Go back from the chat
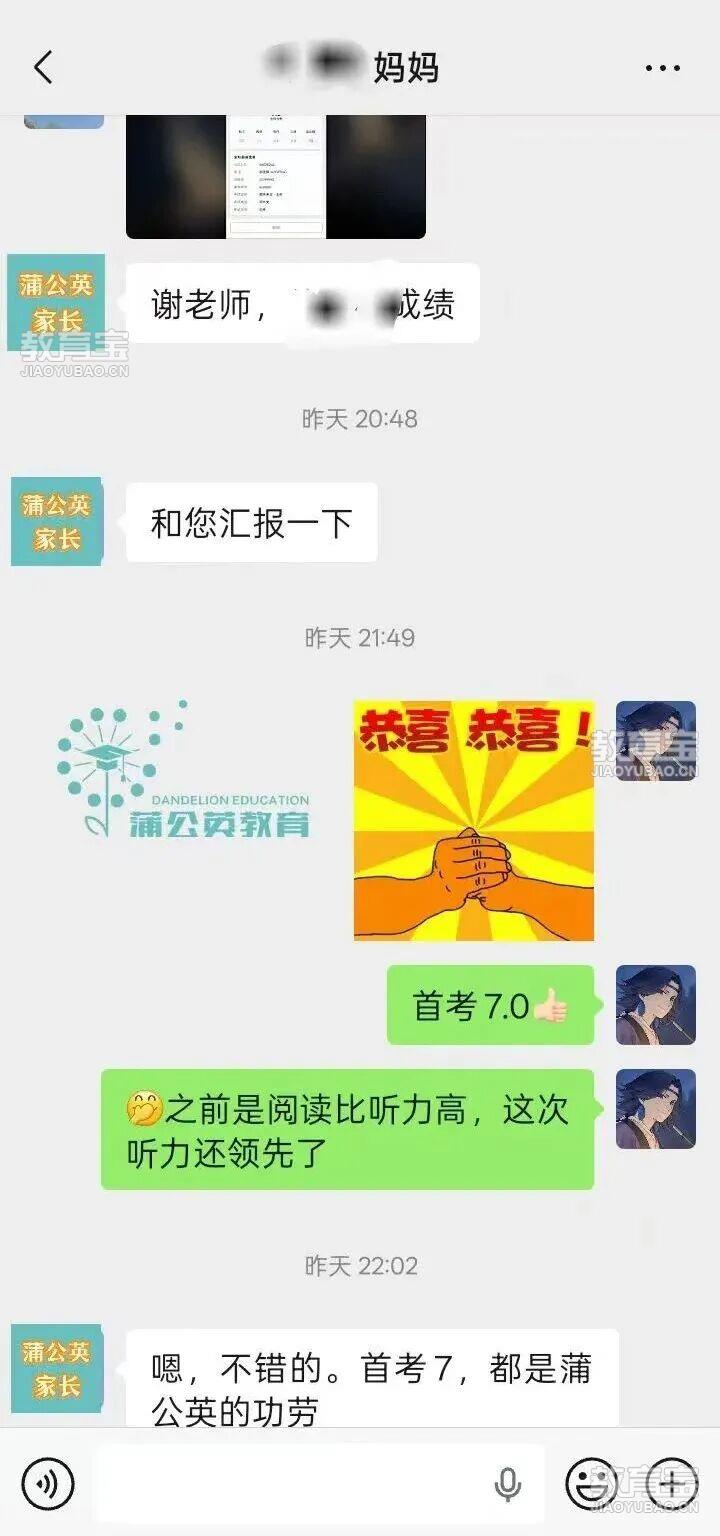720x1536 pixels. pos(42,68)
